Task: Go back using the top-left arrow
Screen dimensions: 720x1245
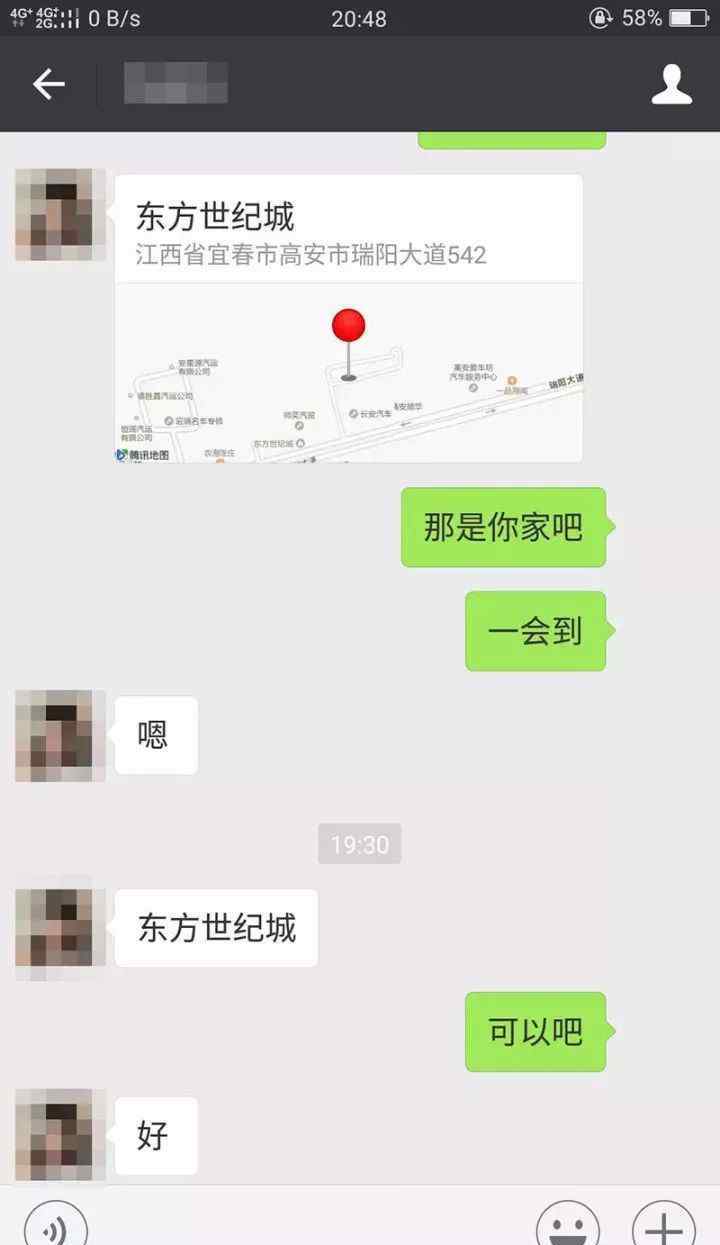Action: point(48,84)
